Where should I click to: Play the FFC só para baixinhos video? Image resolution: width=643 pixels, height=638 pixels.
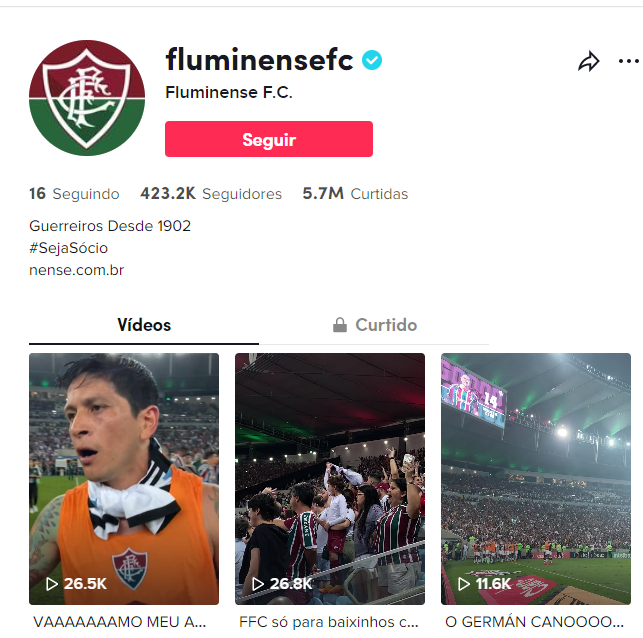pyautogui.click(x=330, y=478)
